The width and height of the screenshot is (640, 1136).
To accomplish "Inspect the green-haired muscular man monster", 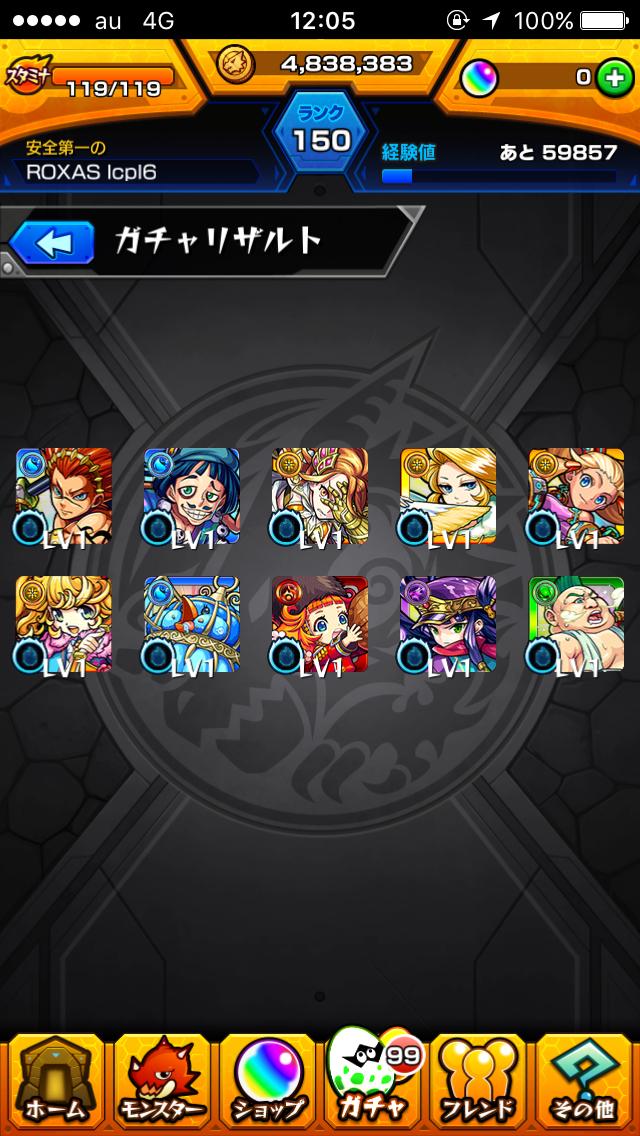I will pos(576,624).
